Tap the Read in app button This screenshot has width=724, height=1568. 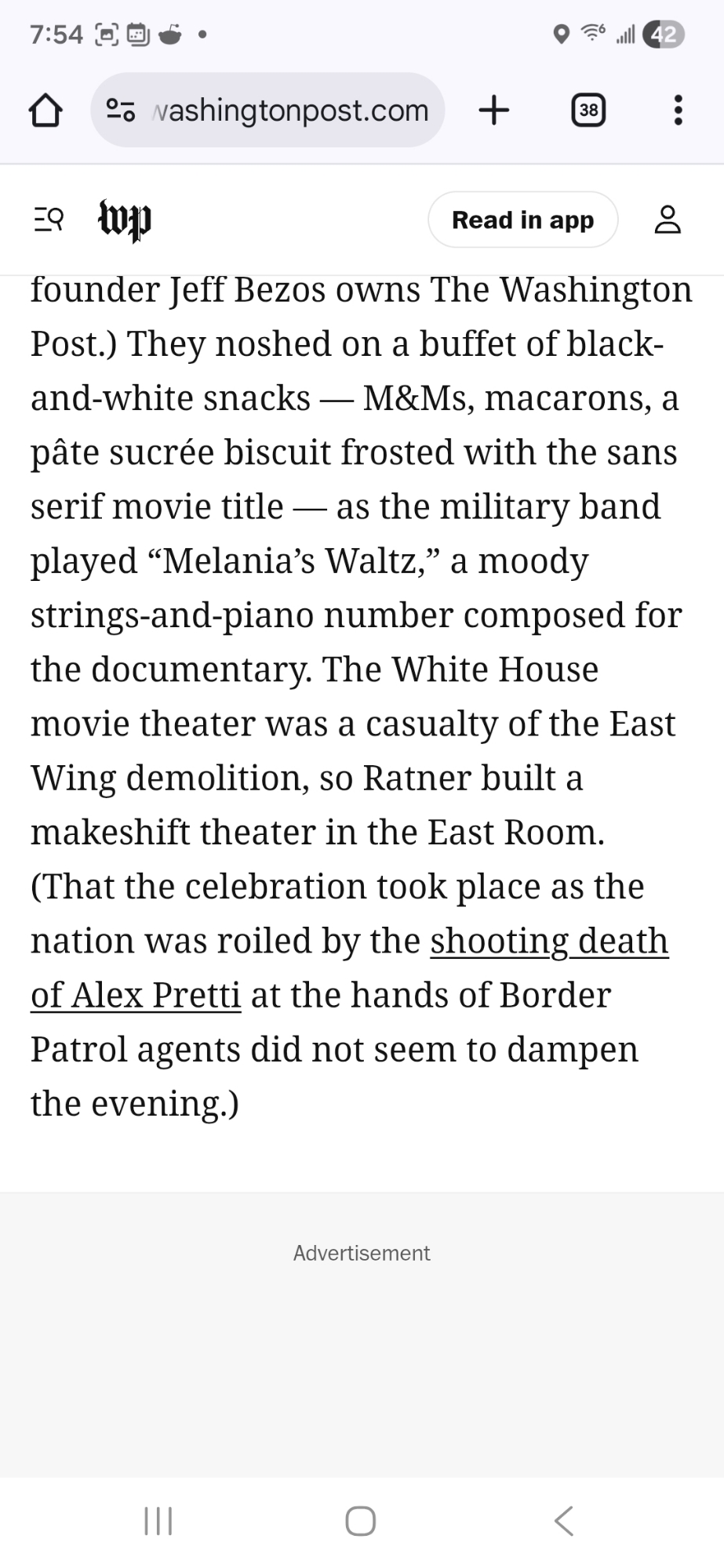[x=522, y=220]
